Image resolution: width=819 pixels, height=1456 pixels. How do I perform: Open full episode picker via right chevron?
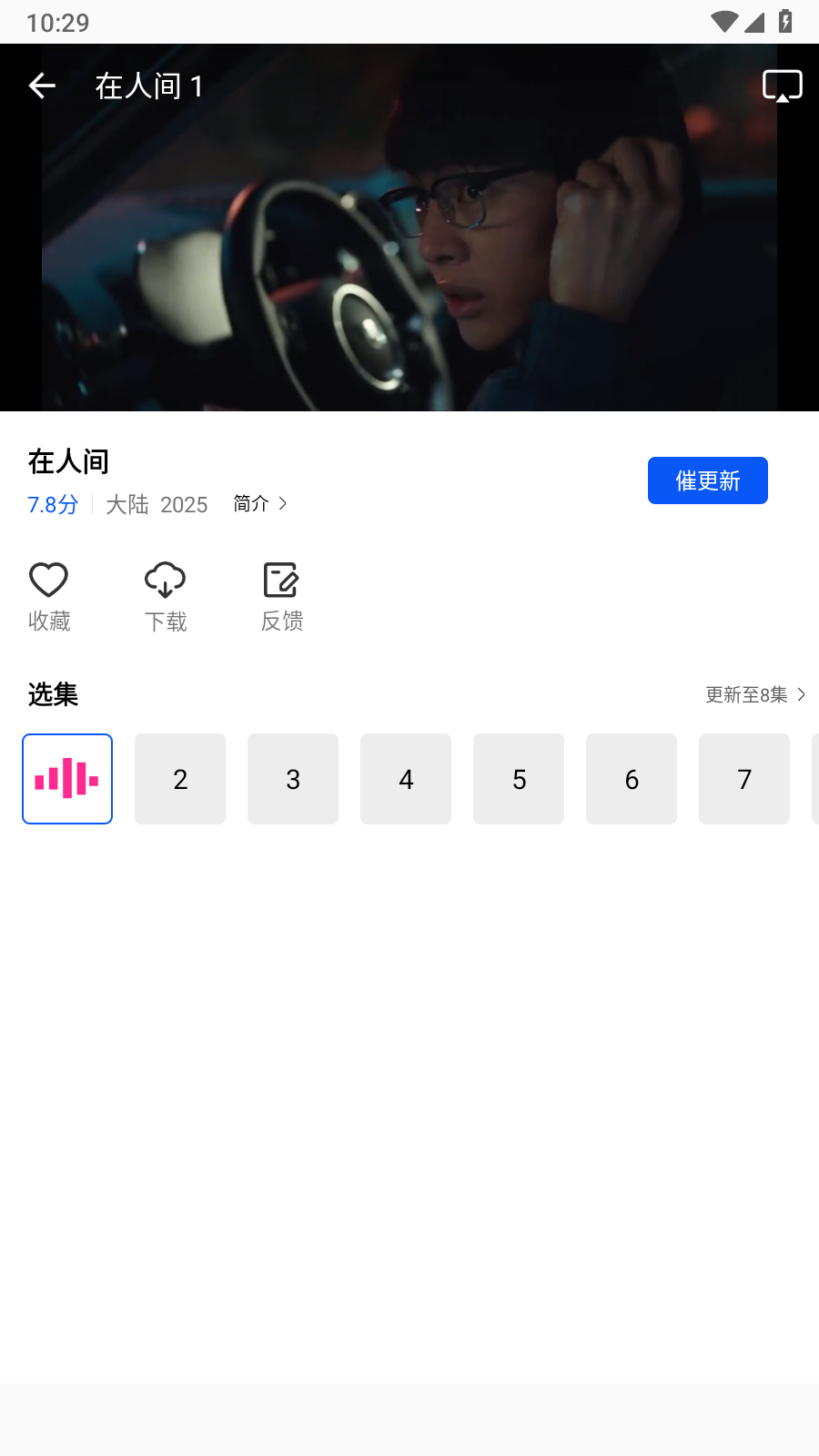point(802,694)
